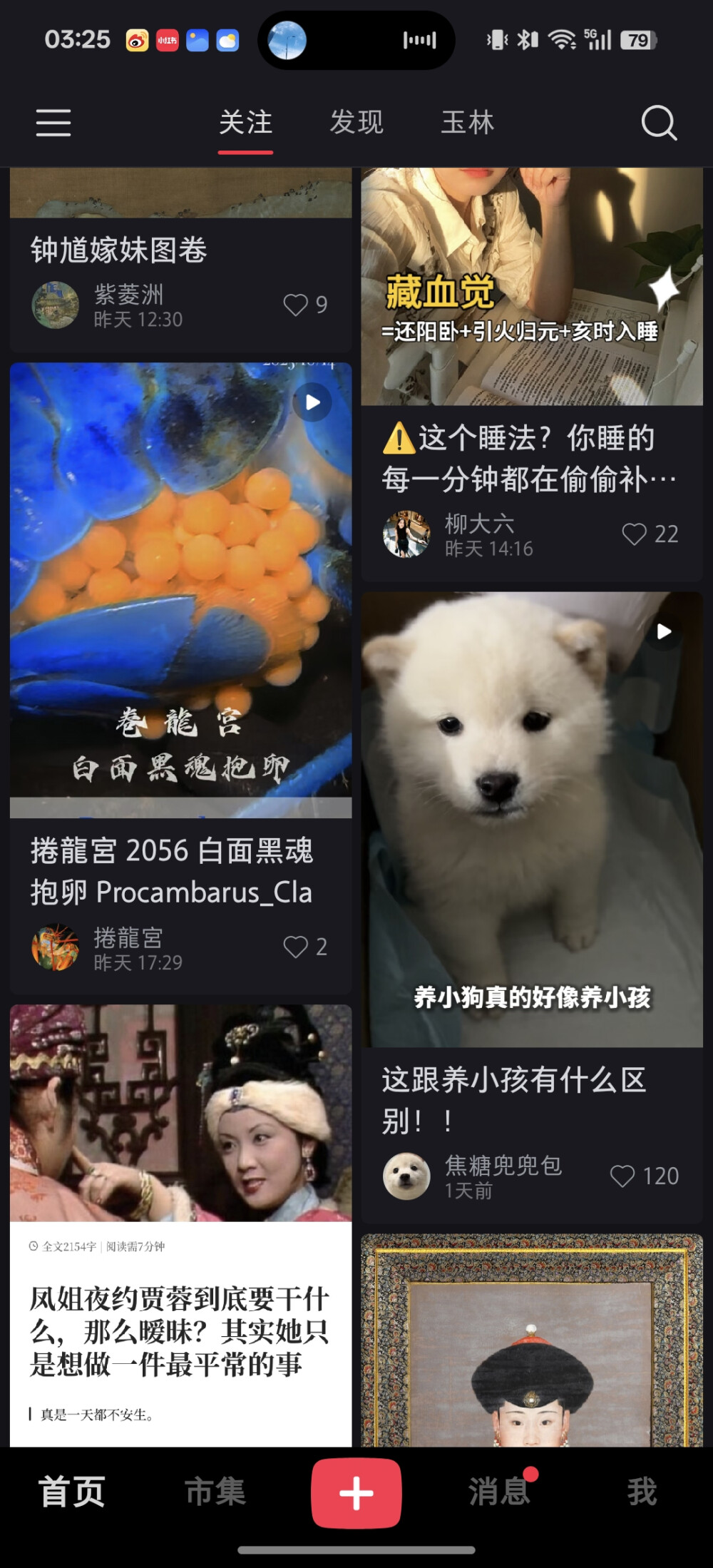Switch to the 玉林 tab
Screen dimensions: 713x1568
pyautogui.click(x=468, y=123)
